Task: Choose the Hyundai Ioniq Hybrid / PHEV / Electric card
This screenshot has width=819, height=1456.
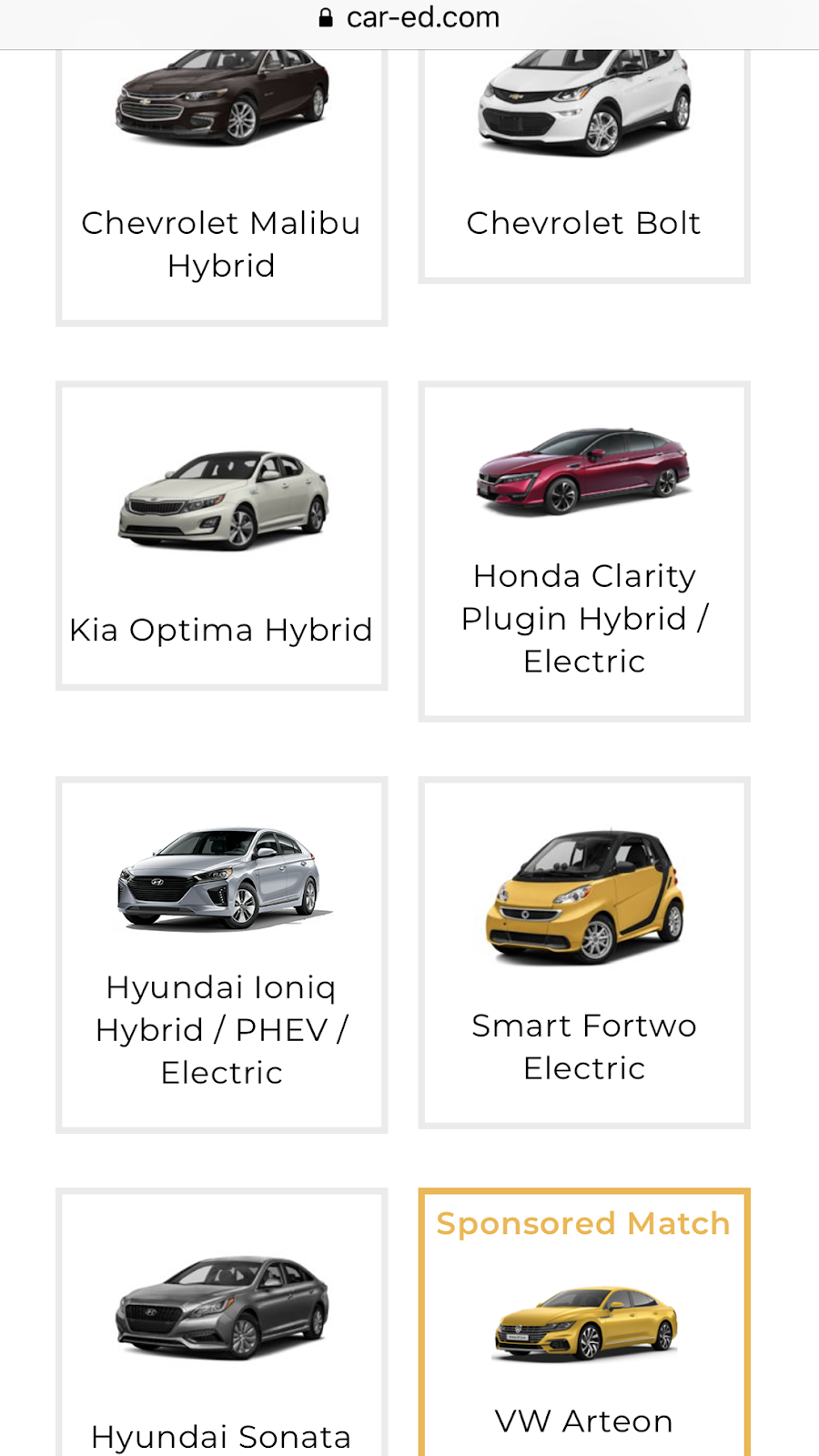Action: point(221,1029)
